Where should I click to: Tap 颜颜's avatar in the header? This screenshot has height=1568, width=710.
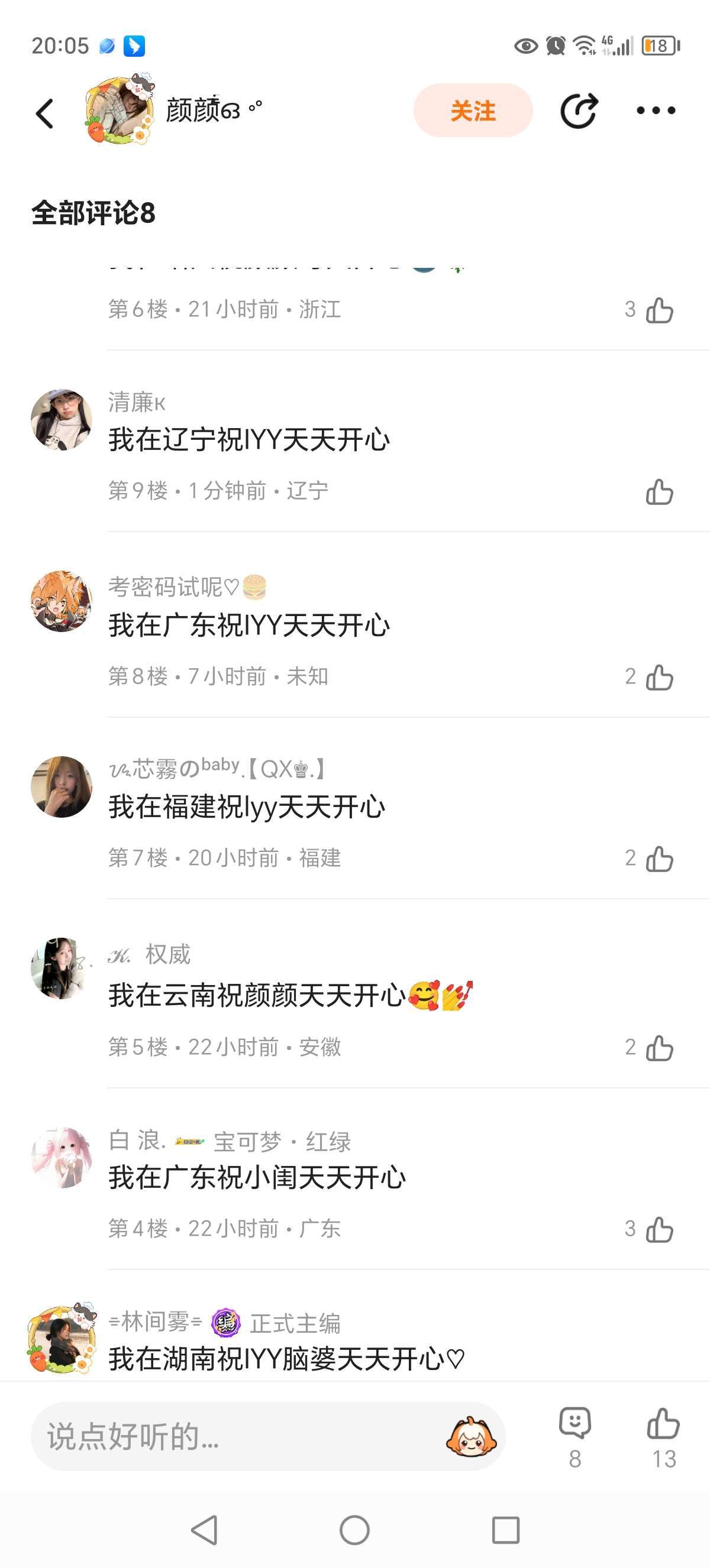[120, 111]
